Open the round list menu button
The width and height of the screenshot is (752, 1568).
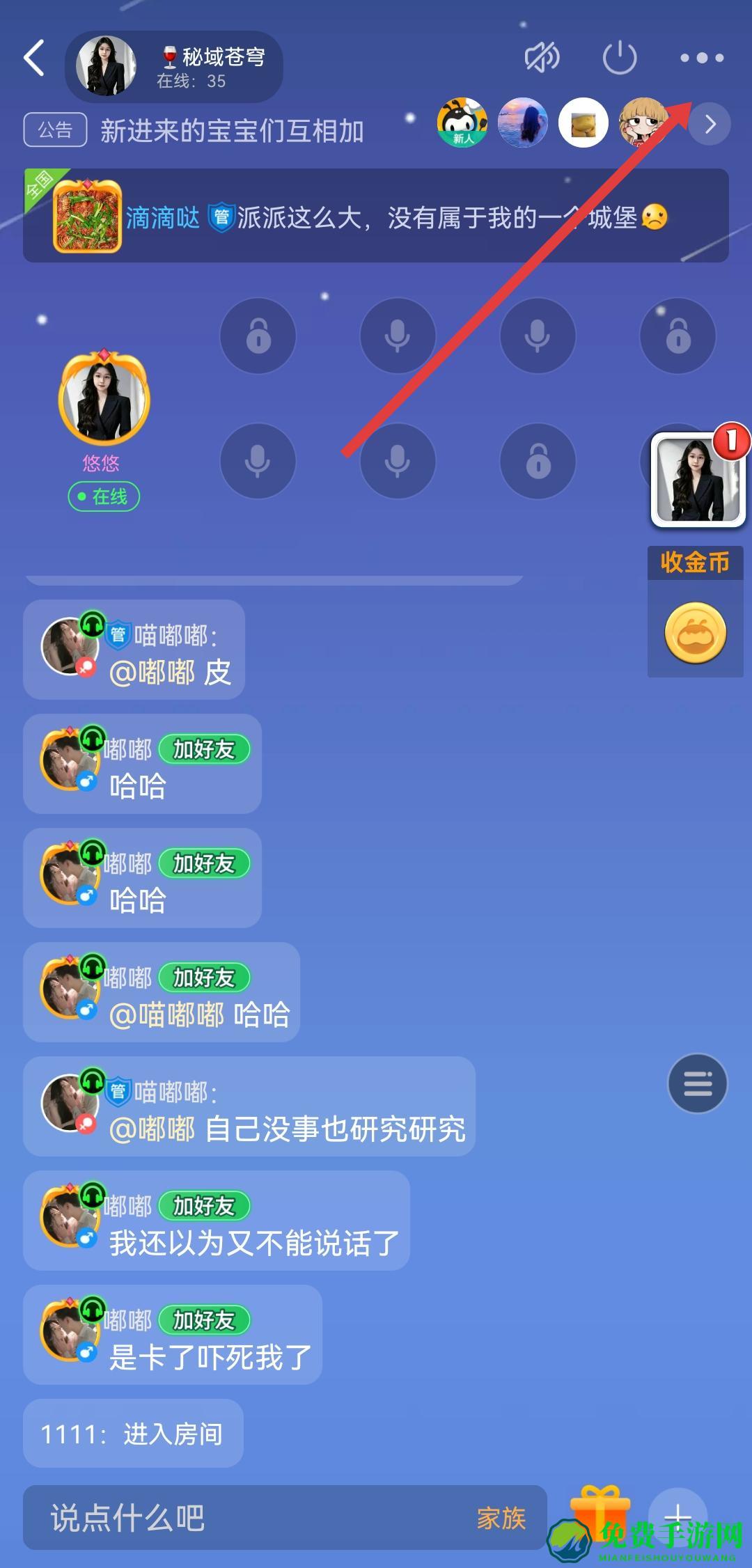pyautogui.click(x=698, y=1083)
